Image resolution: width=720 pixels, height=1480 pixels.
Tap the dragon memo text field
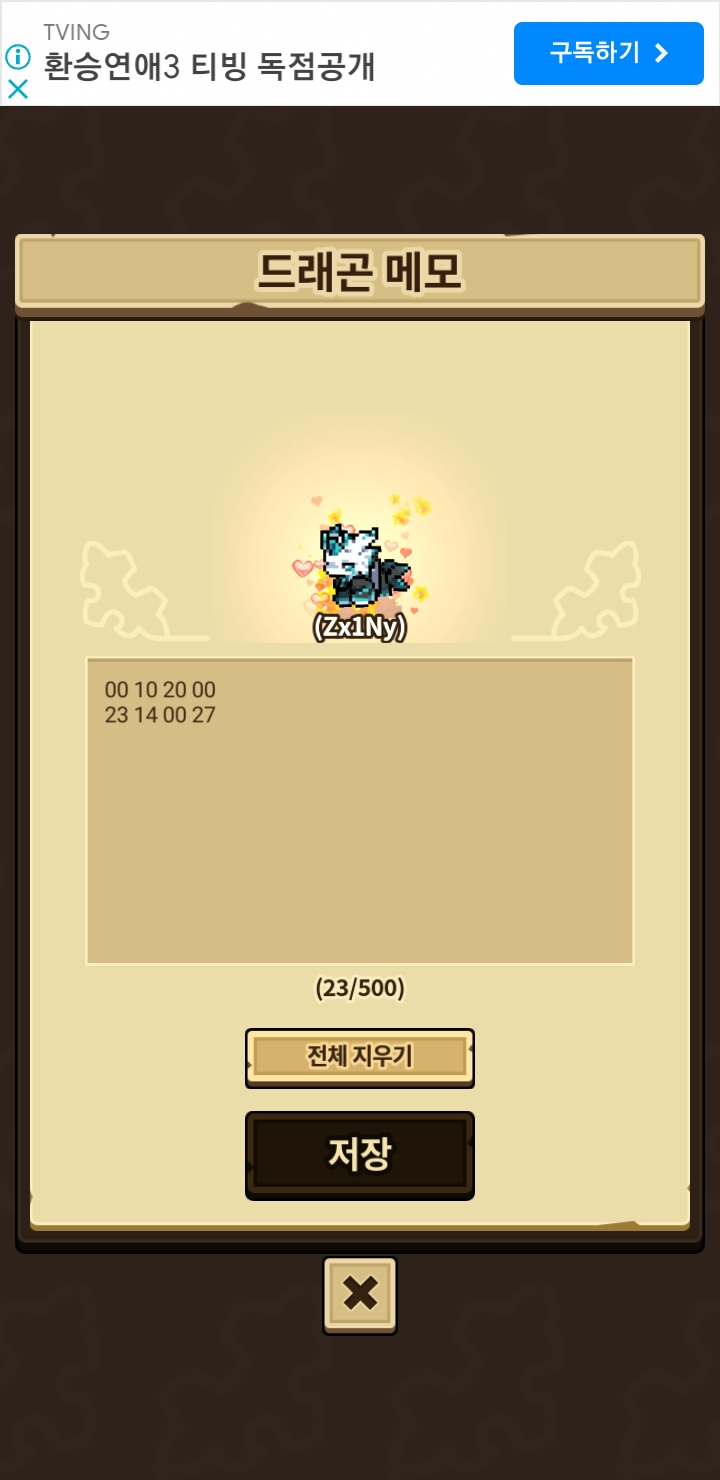[360, 811]
